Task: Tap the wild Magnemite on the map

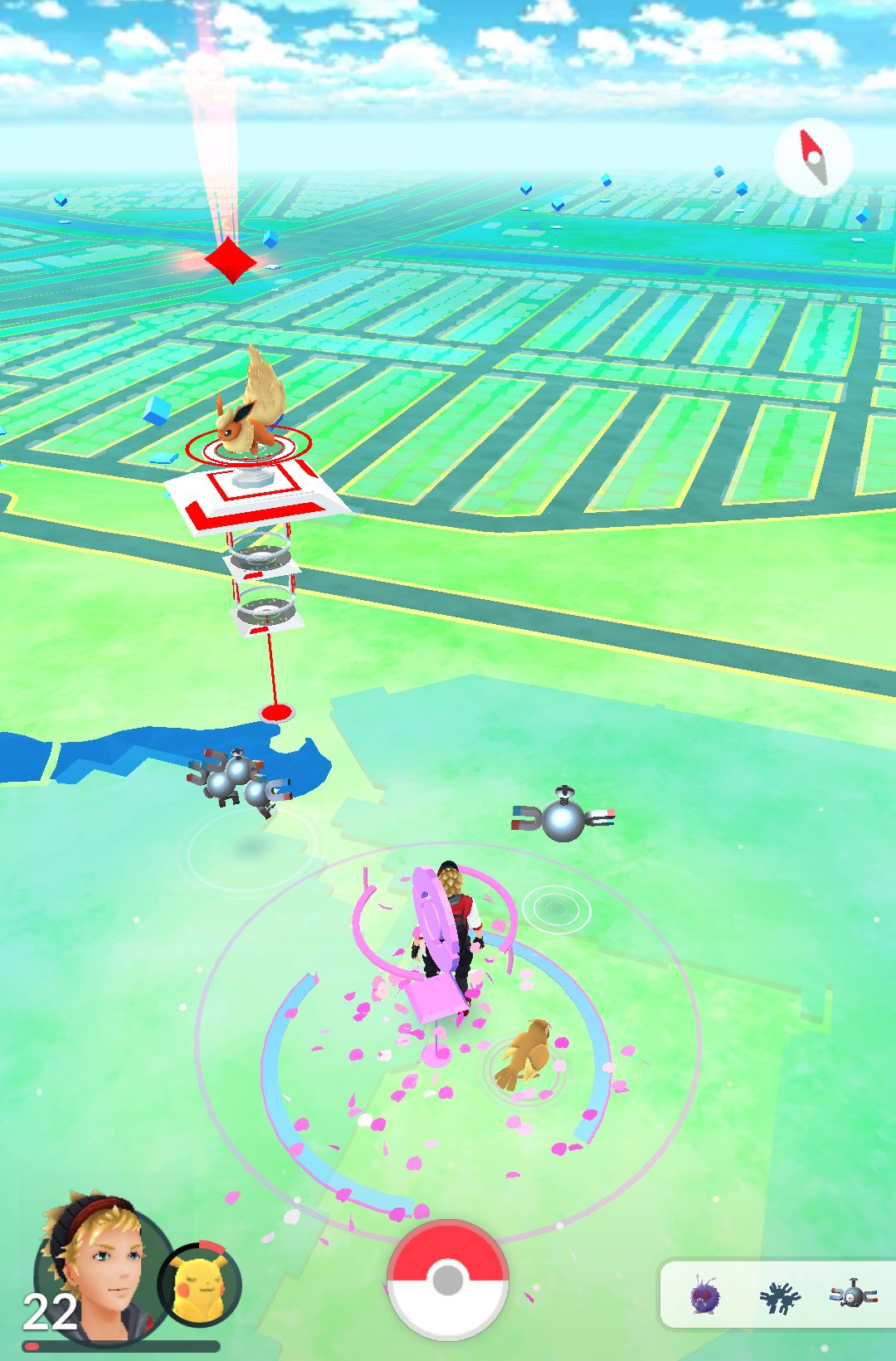Action: 564,817
